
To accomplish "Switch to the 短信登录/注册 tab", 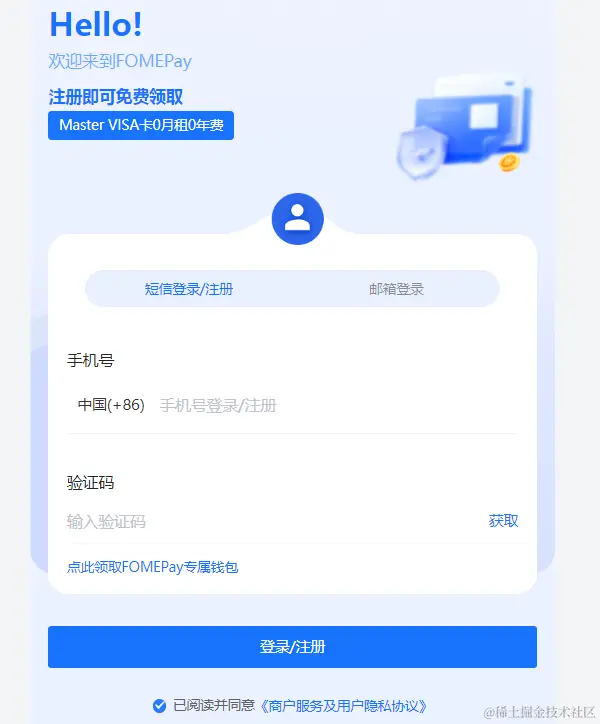I will [189, 289].
